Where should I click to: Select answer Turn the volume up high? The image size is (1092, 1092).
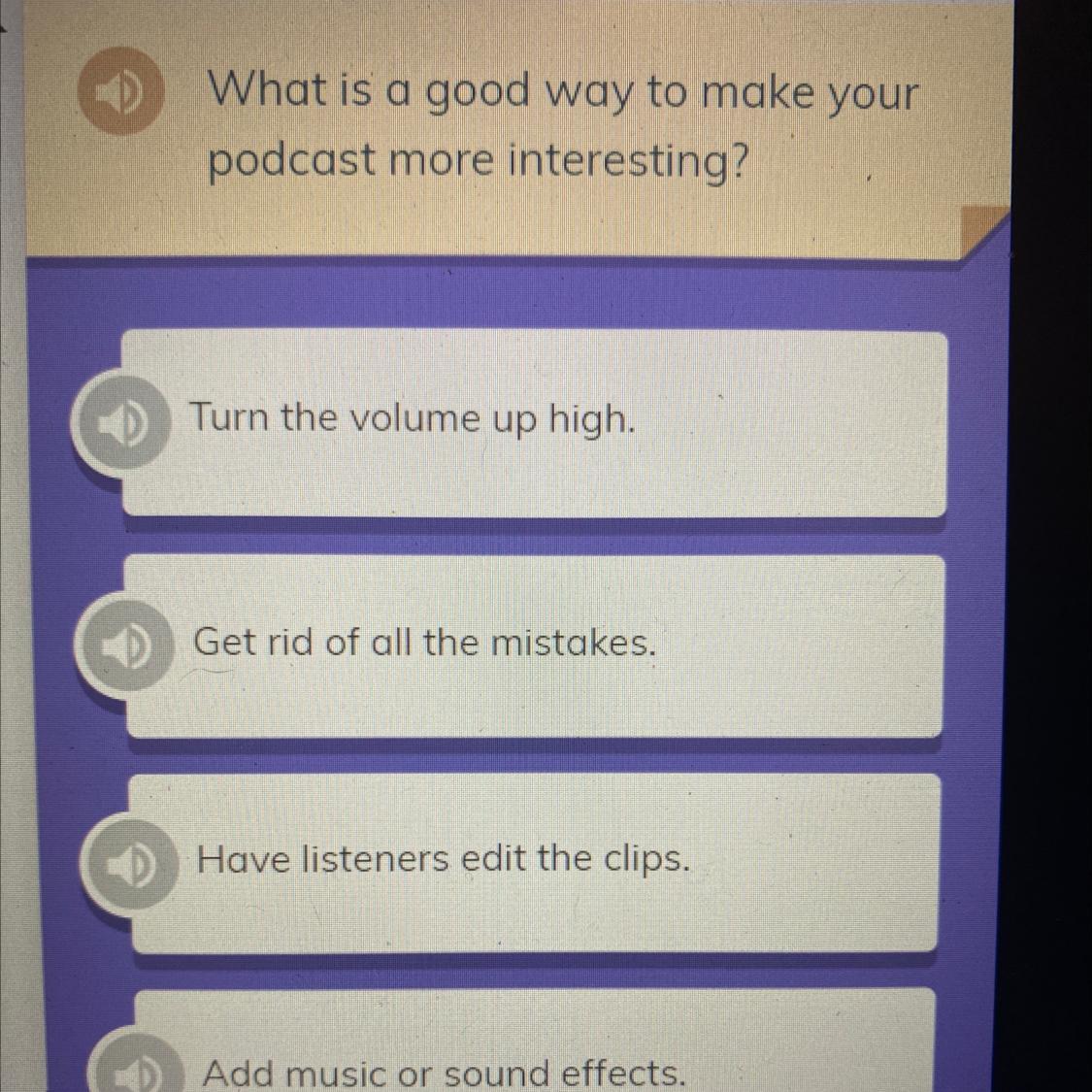534,423
